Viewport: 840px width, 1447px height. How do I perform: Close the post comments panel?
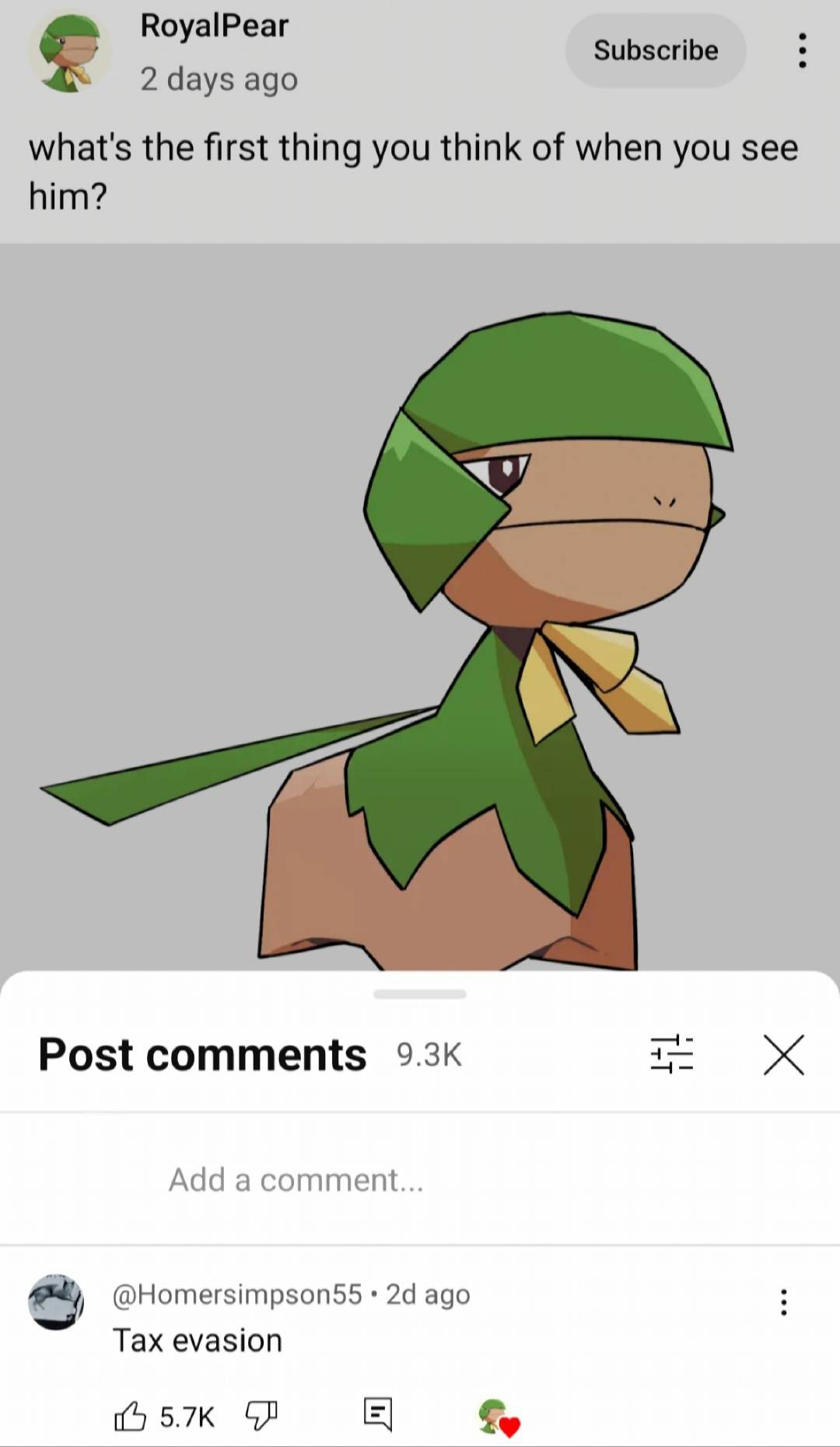point(783,1055)
